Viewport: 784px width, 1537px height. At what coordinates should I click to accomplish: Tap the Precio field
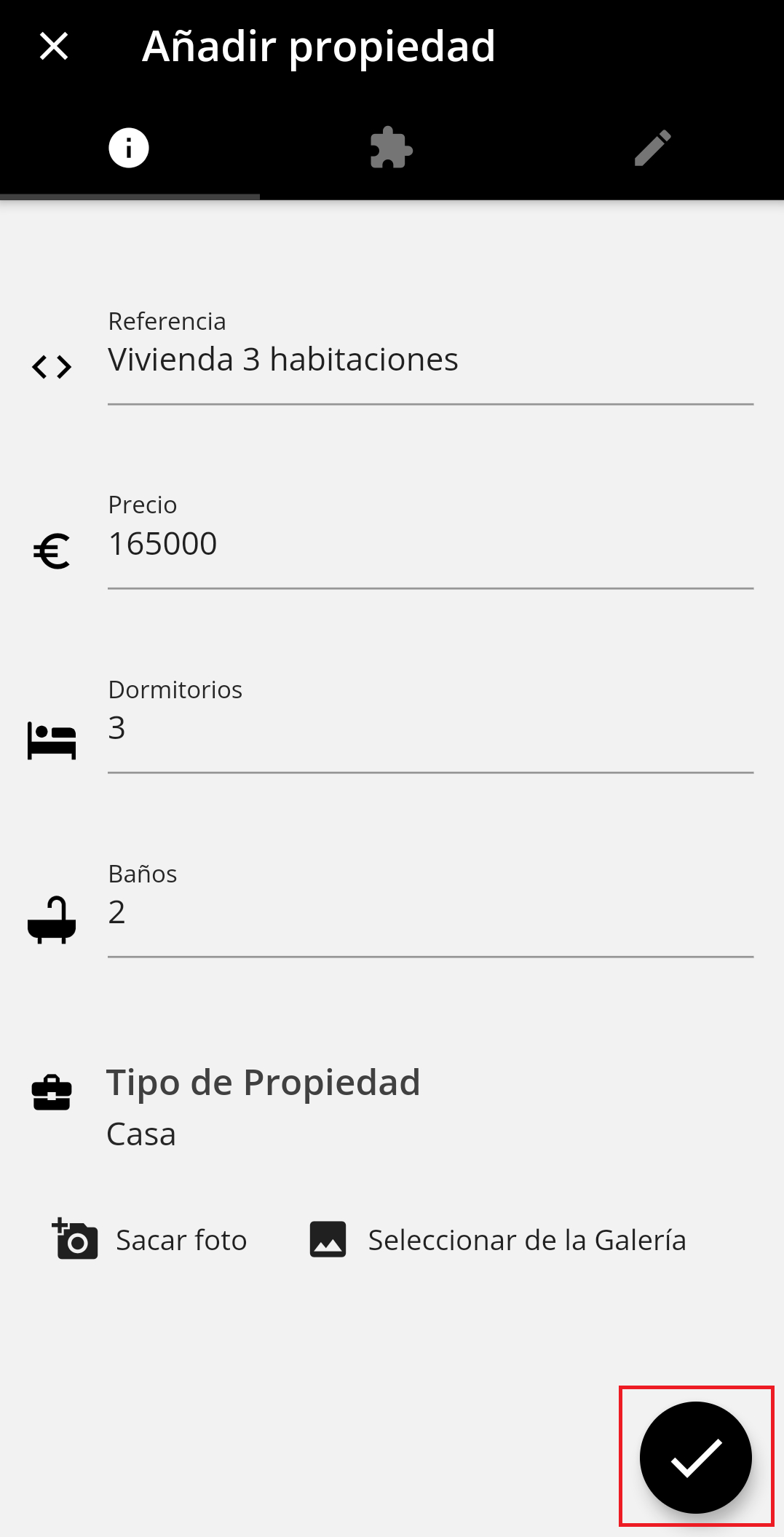click(429, 545)
